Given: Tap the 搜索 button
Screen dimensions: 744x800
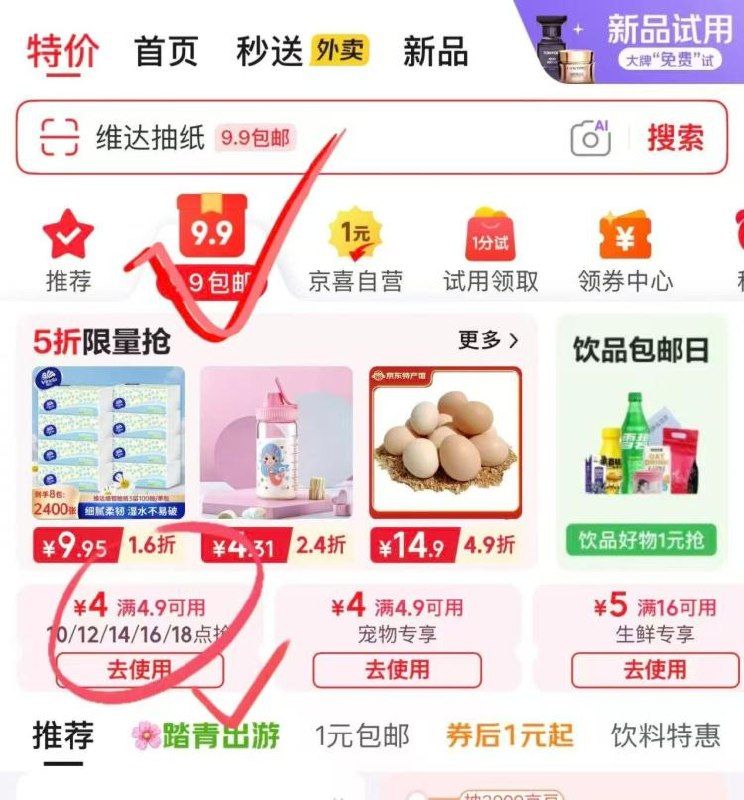Looking at the screenshot, I should tap(675, 138).
